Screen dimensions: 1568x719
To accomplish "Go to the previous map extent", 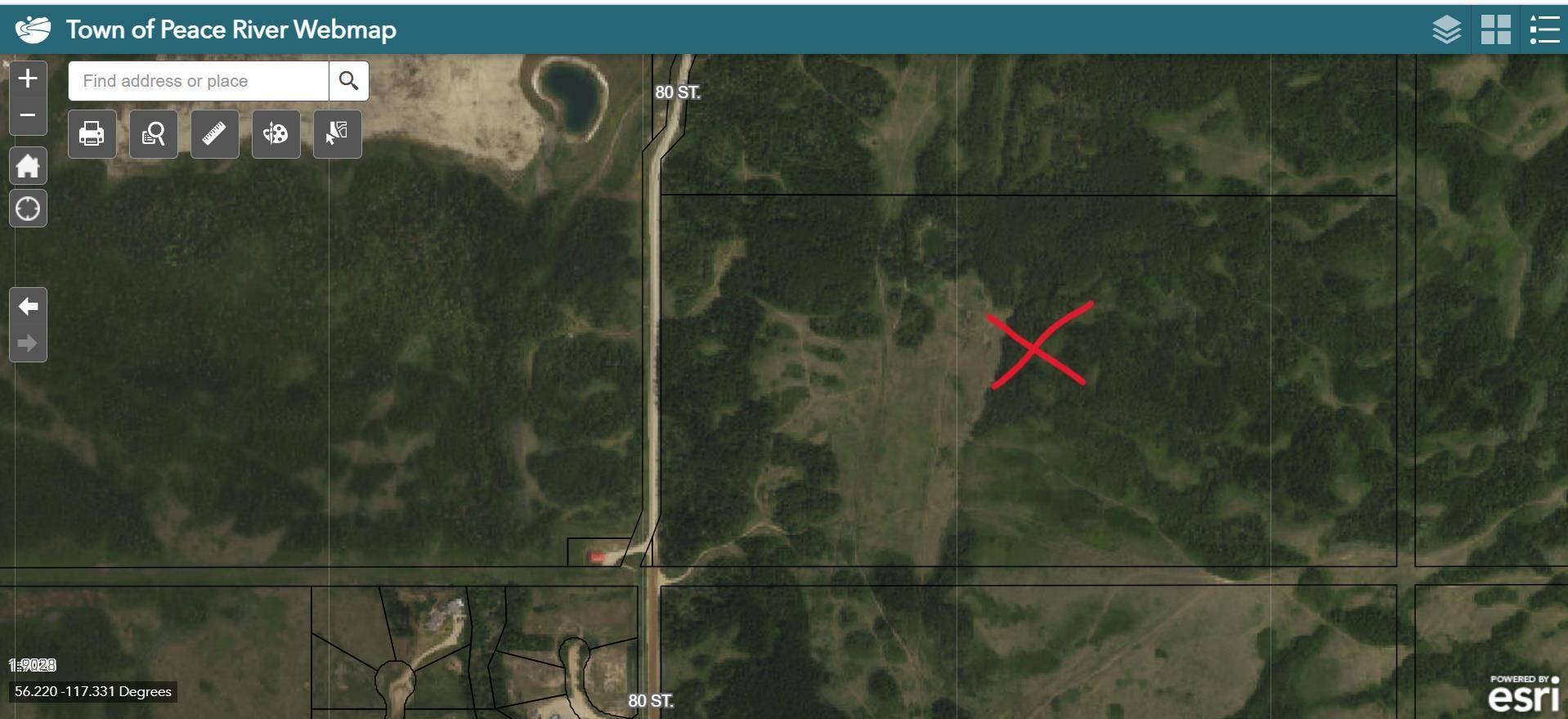I will [x=28, y=307].
